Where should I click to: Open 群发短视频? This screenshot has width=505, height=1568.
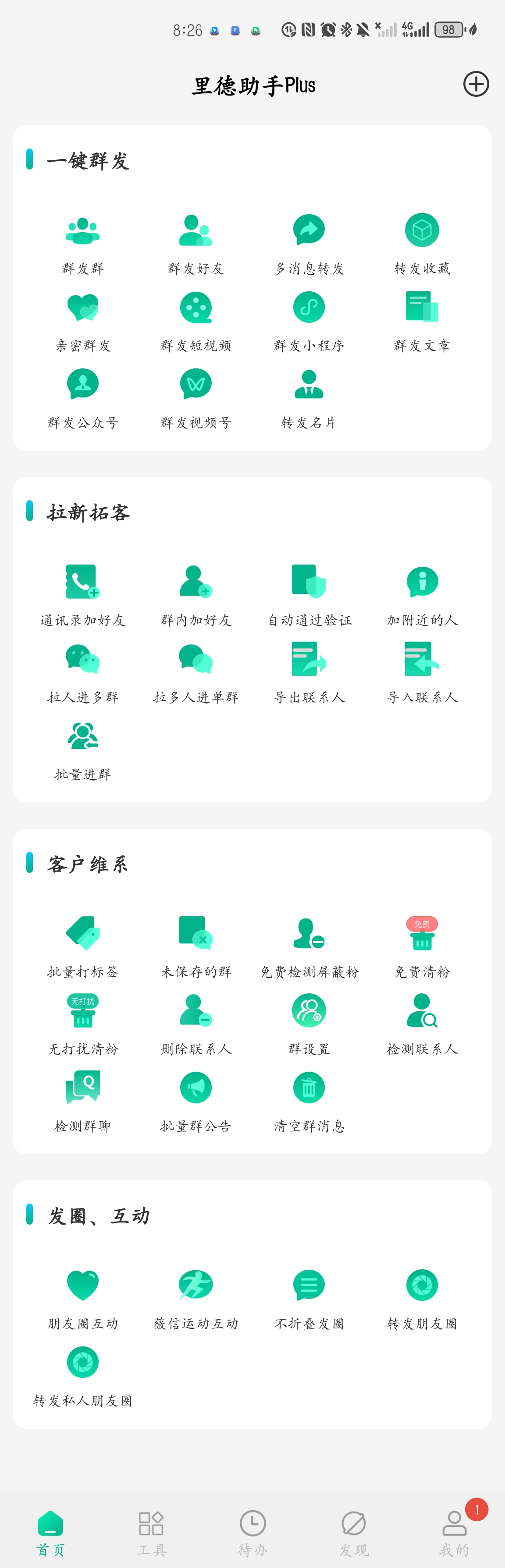(x=196, y=320)
